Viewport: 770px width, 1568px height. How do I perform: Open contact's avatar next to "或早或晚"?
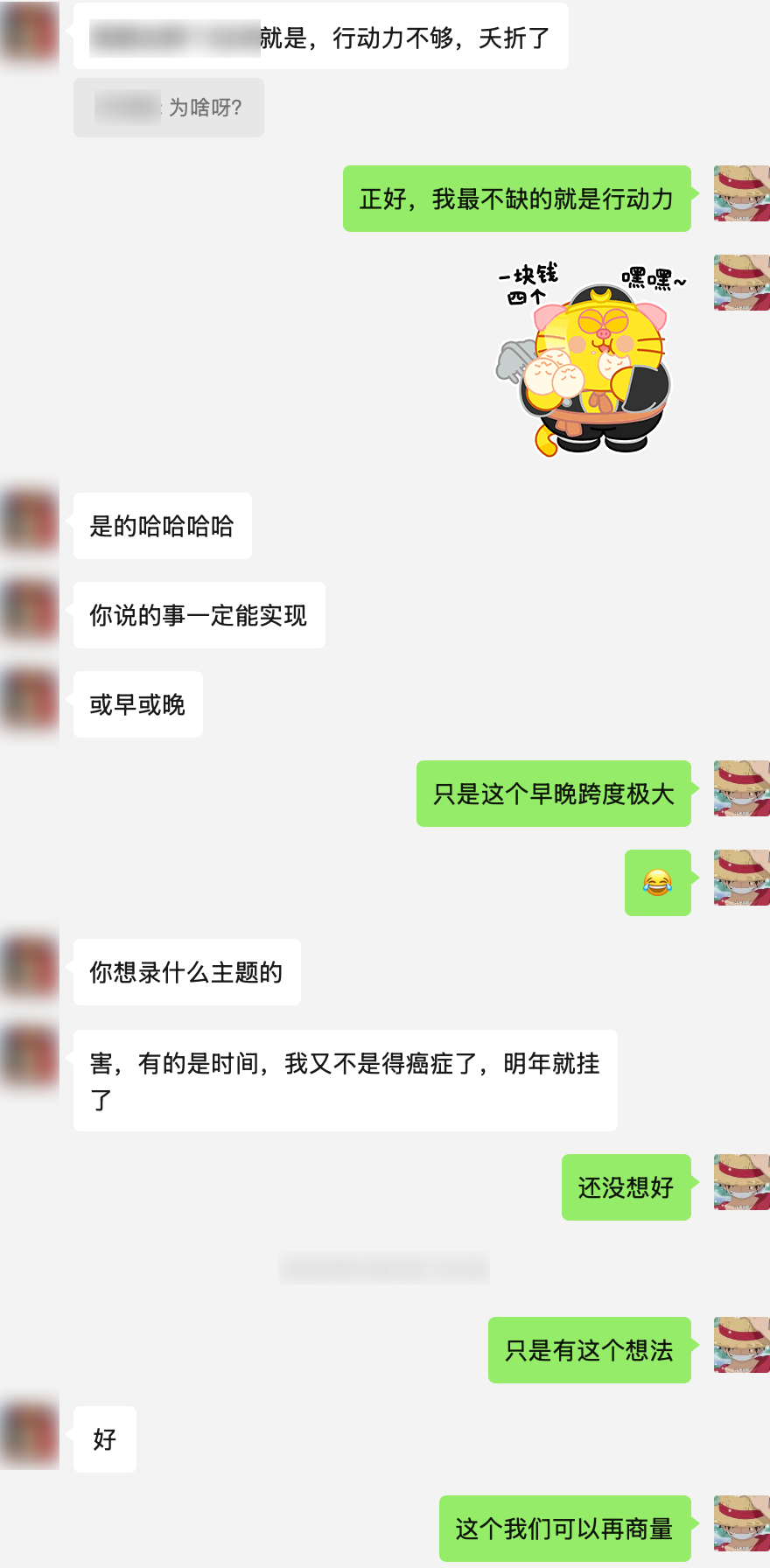point(30,699)
